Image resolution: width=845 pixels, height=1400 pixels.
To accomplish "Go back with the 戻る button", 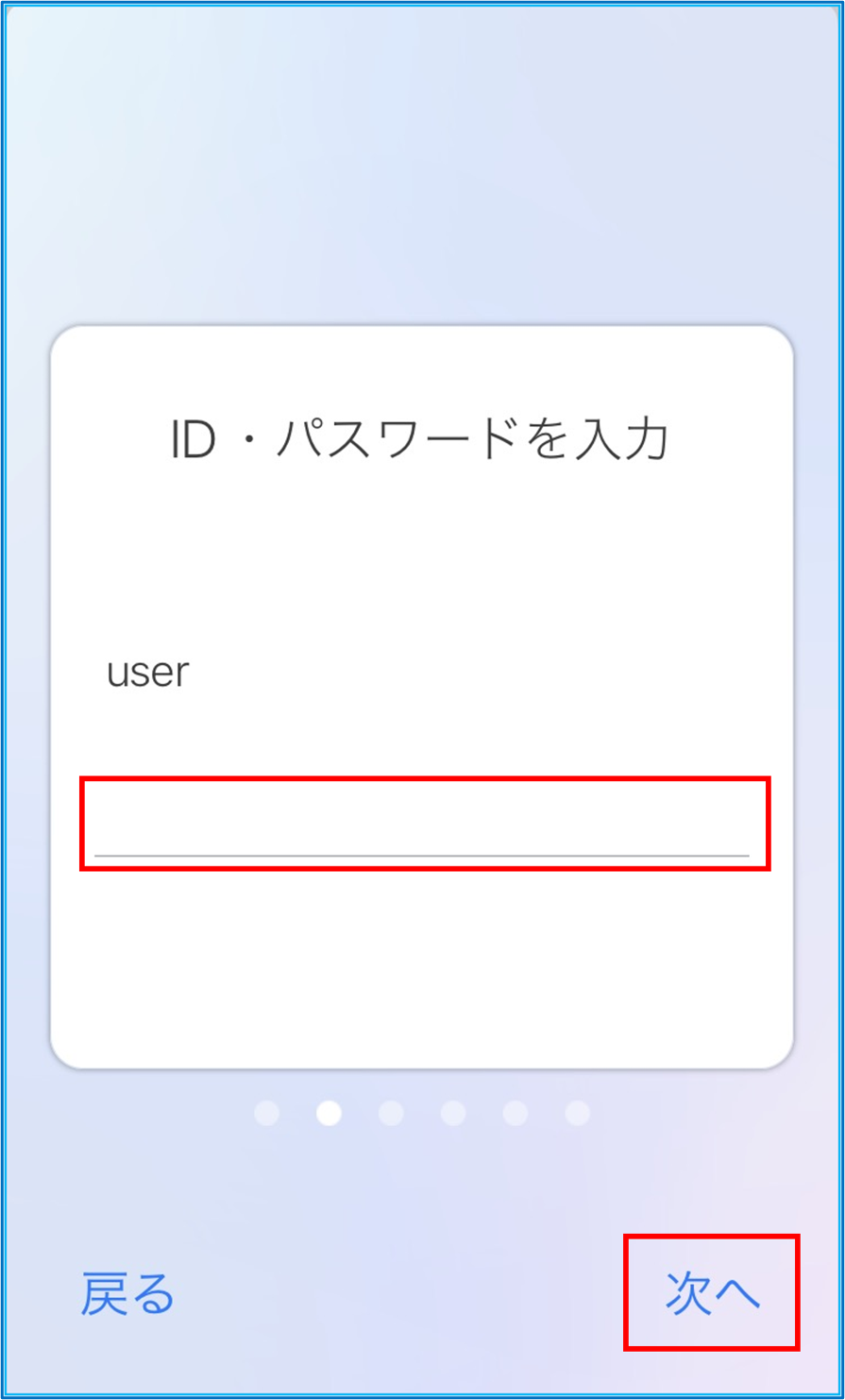I will coord(127,1294).
